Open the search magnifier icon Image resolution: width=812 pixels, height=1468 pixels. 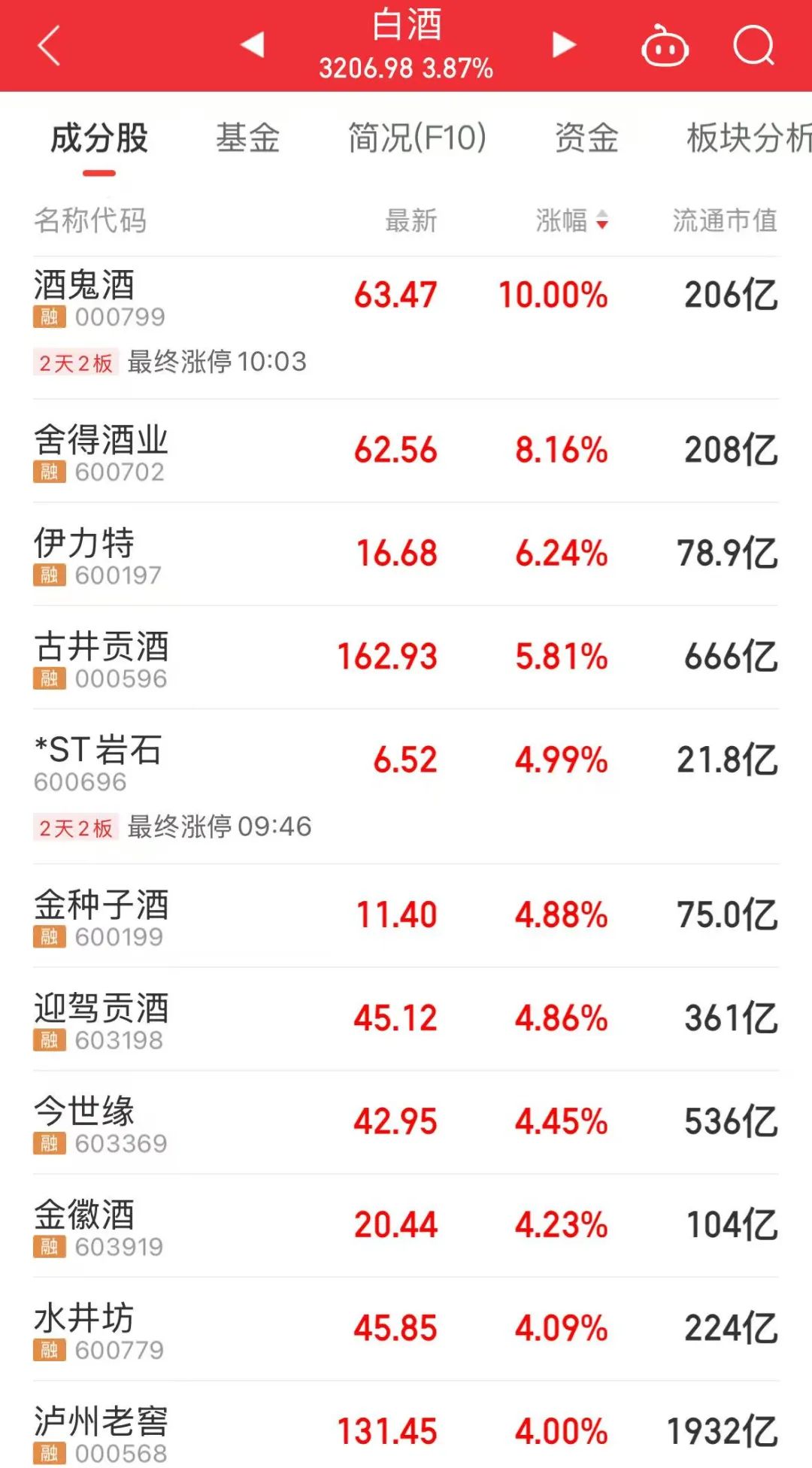pos(753,47)
